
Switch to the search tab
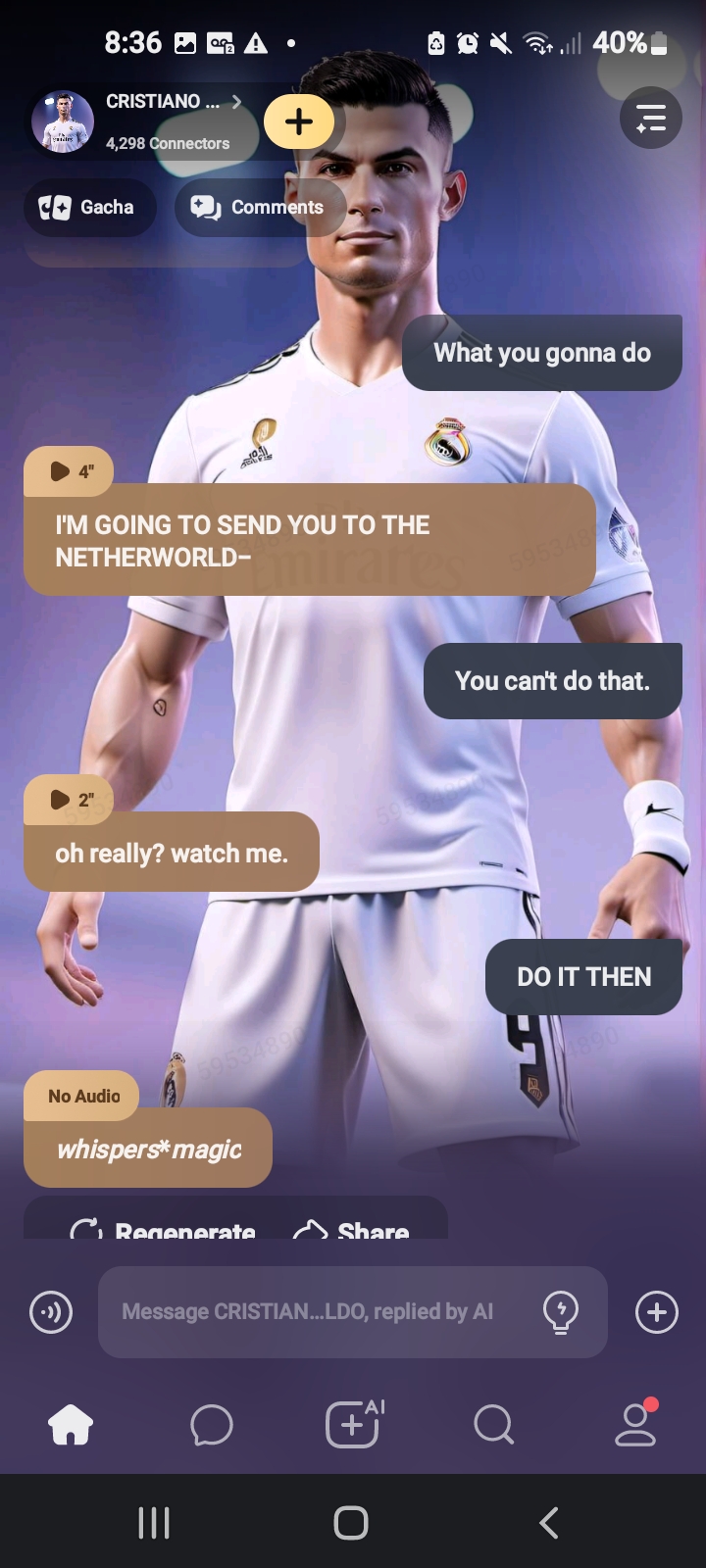[x=493, y=1425]
